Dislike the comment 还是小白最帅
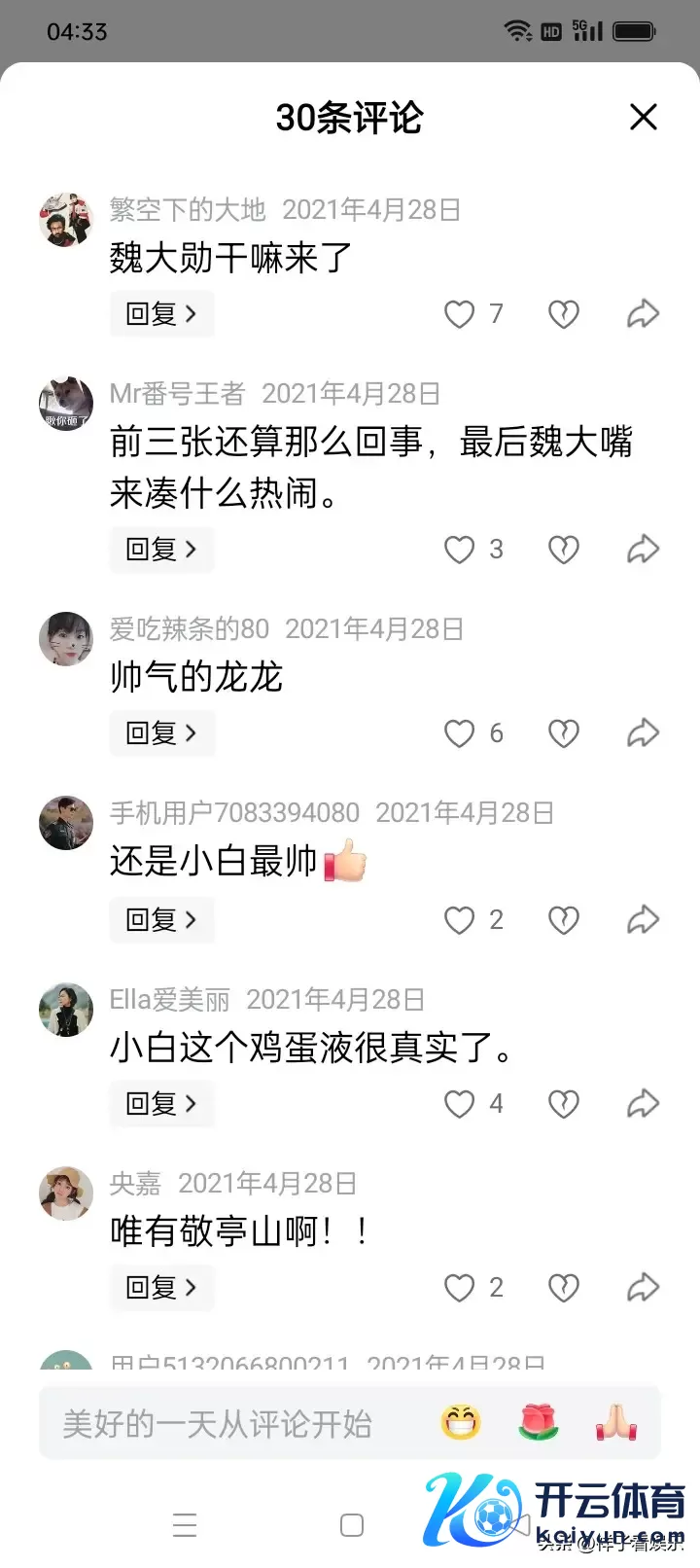 pos(564,920)
